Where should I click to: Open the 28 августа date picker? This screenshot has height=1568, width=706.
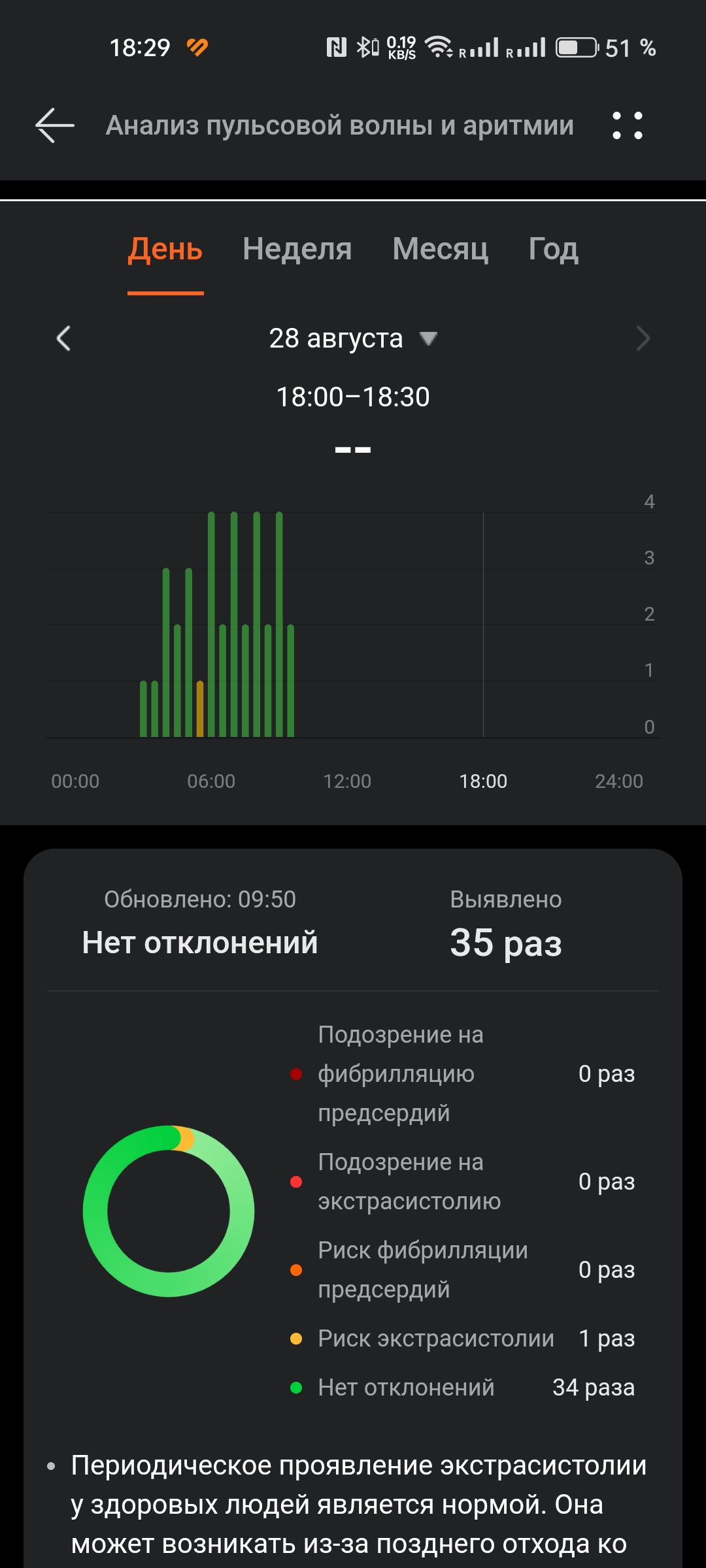353,338
